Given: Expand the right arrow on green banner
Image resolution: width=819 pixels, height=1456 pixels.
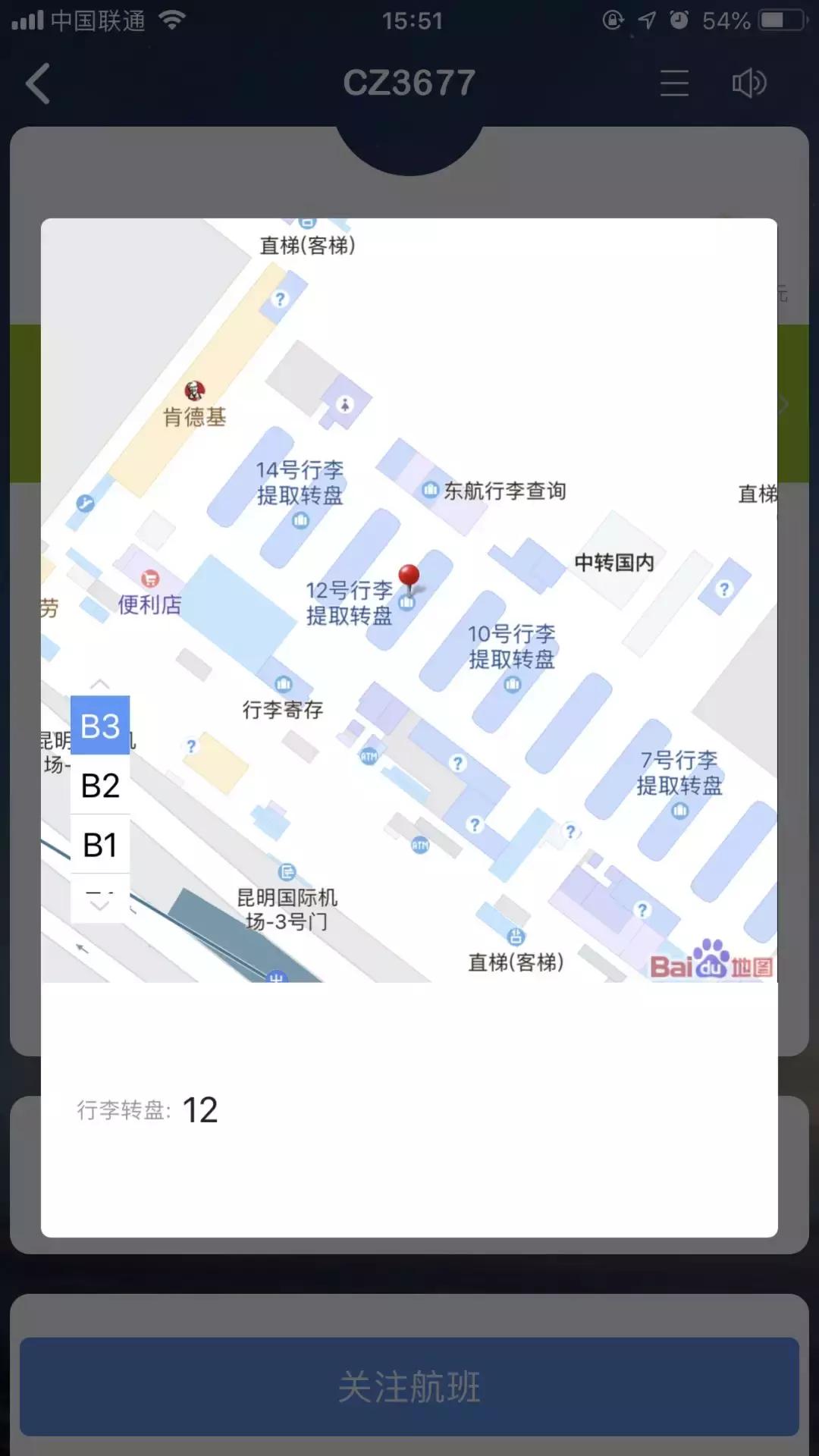Looking at the screenshot, I should click(x=783, y=403).
